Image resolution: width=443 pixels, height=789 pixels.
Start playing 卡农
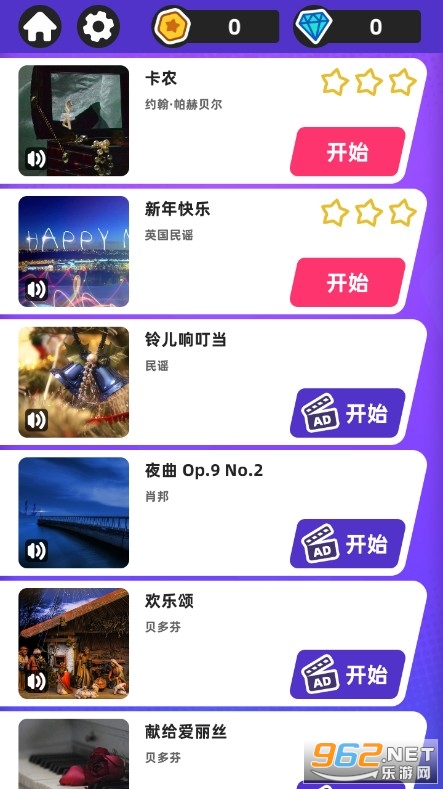pos(348,151)
